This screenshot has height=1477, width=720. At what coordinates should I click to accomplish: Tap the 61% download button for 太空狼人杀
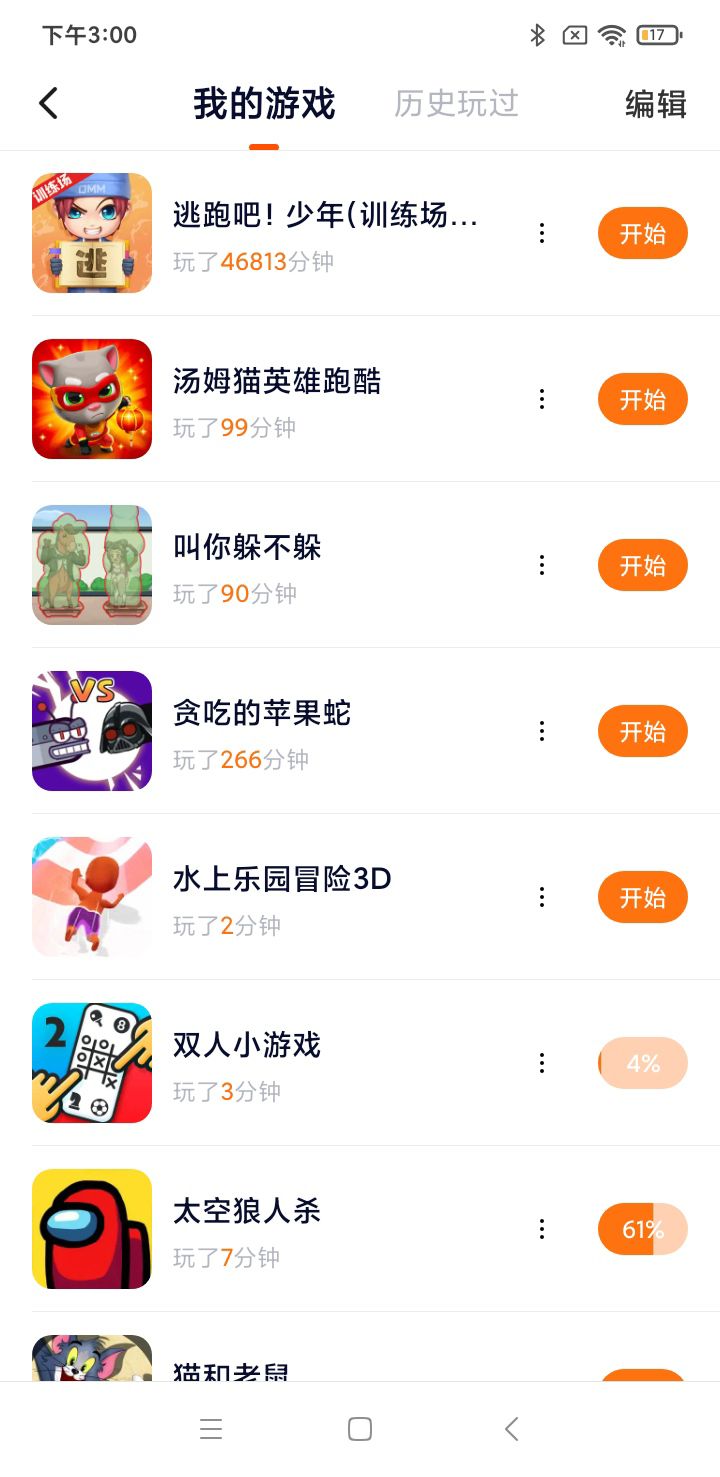pos(642,1230)
